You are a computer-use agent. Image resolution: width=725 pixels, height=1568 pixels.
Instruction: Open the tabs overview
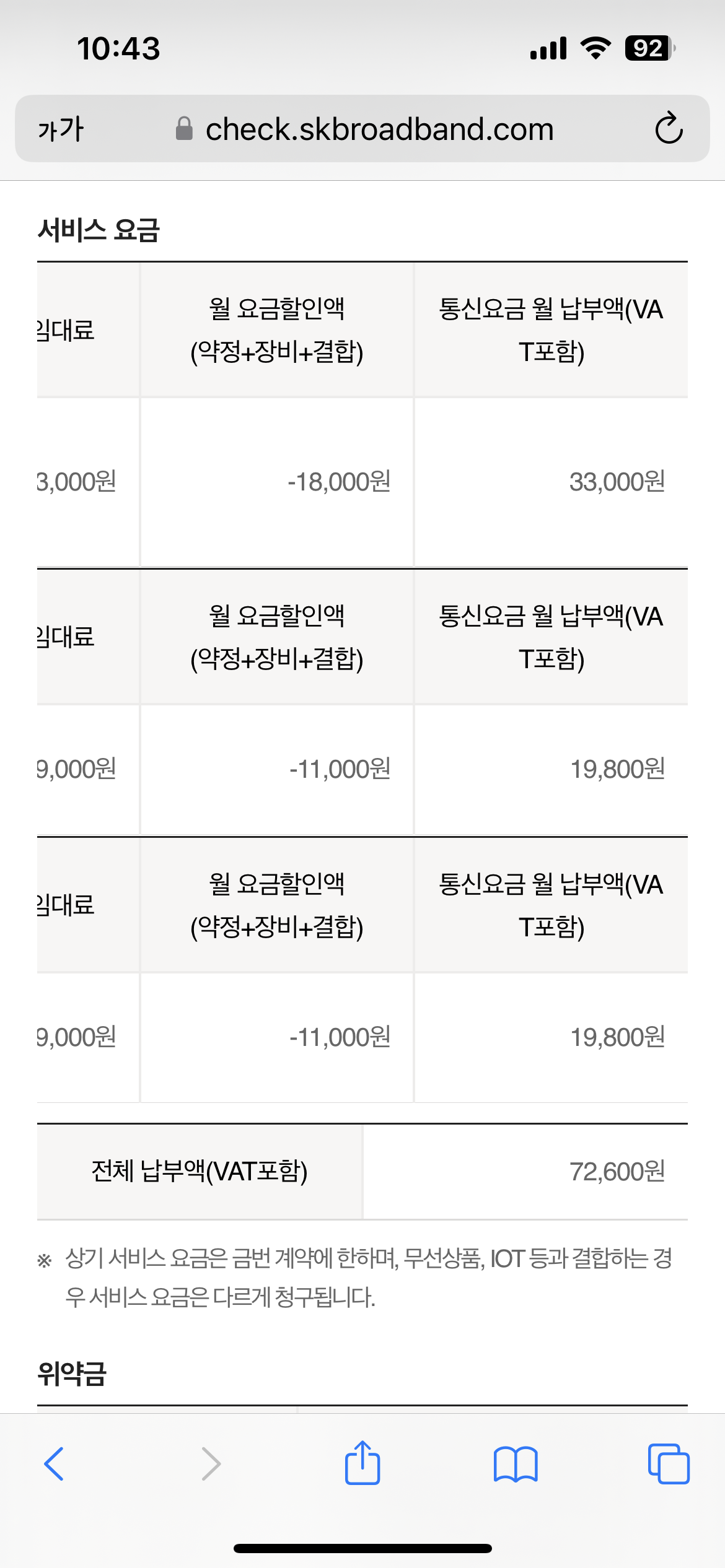[669, 1464]
